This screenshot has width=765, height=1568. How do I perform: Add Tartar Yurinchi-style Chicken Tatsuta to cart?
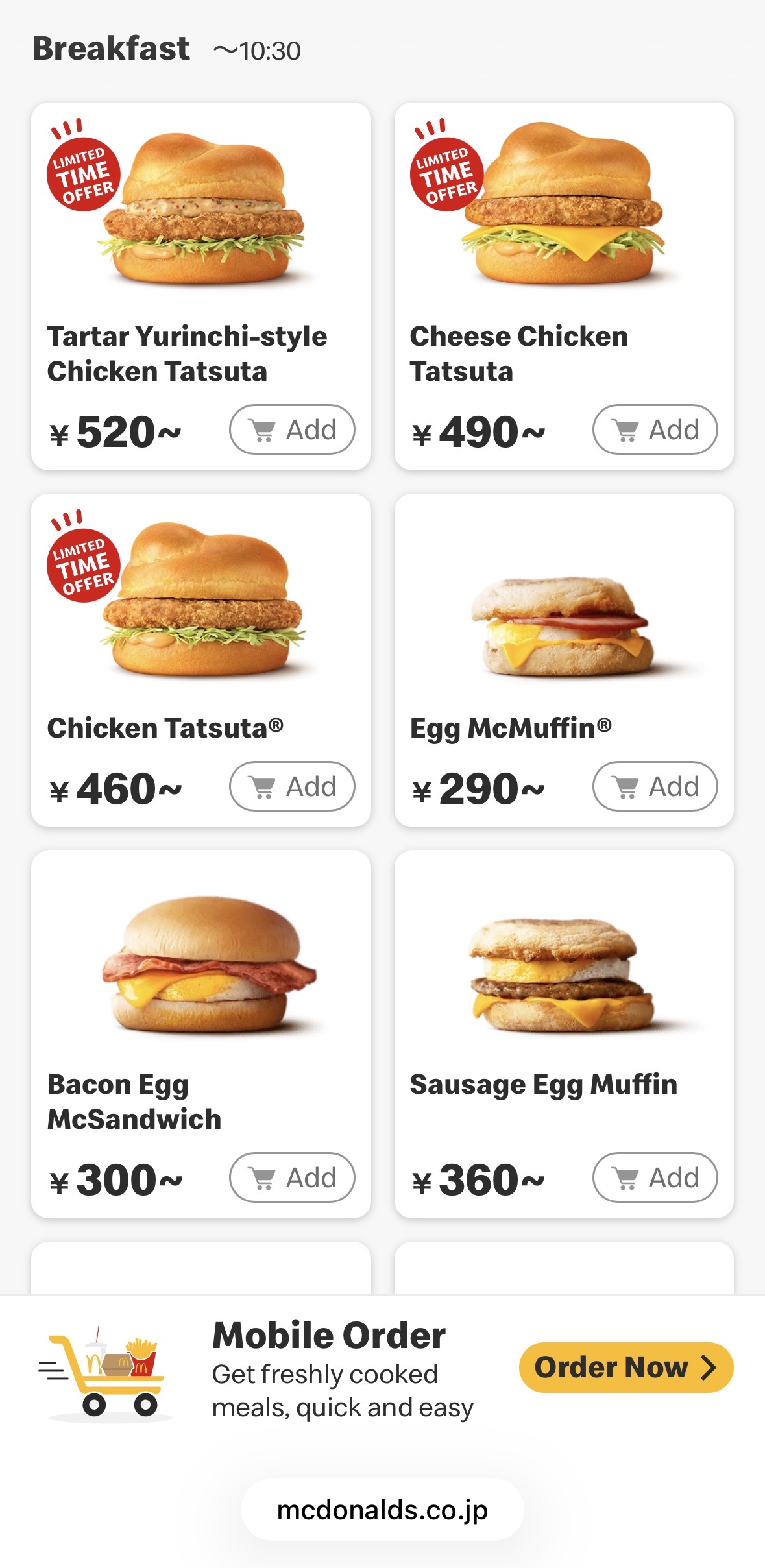pyautogui.click(x=292, y=429)
